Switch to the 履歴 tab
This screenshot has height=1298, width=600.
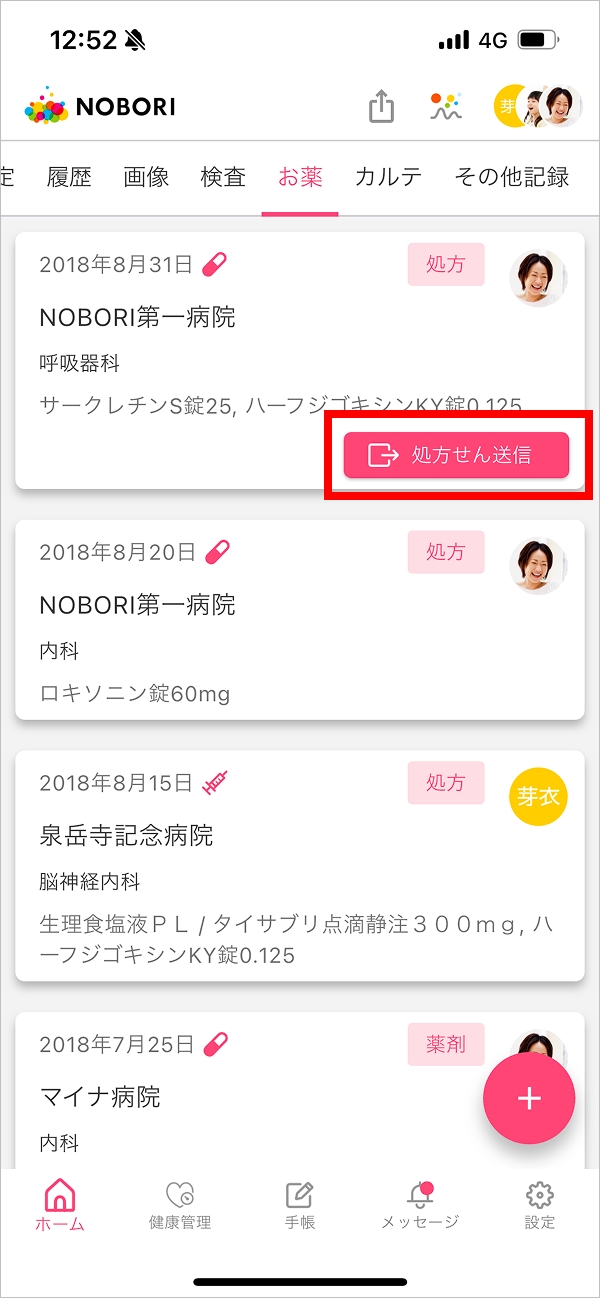click(69, 178)
